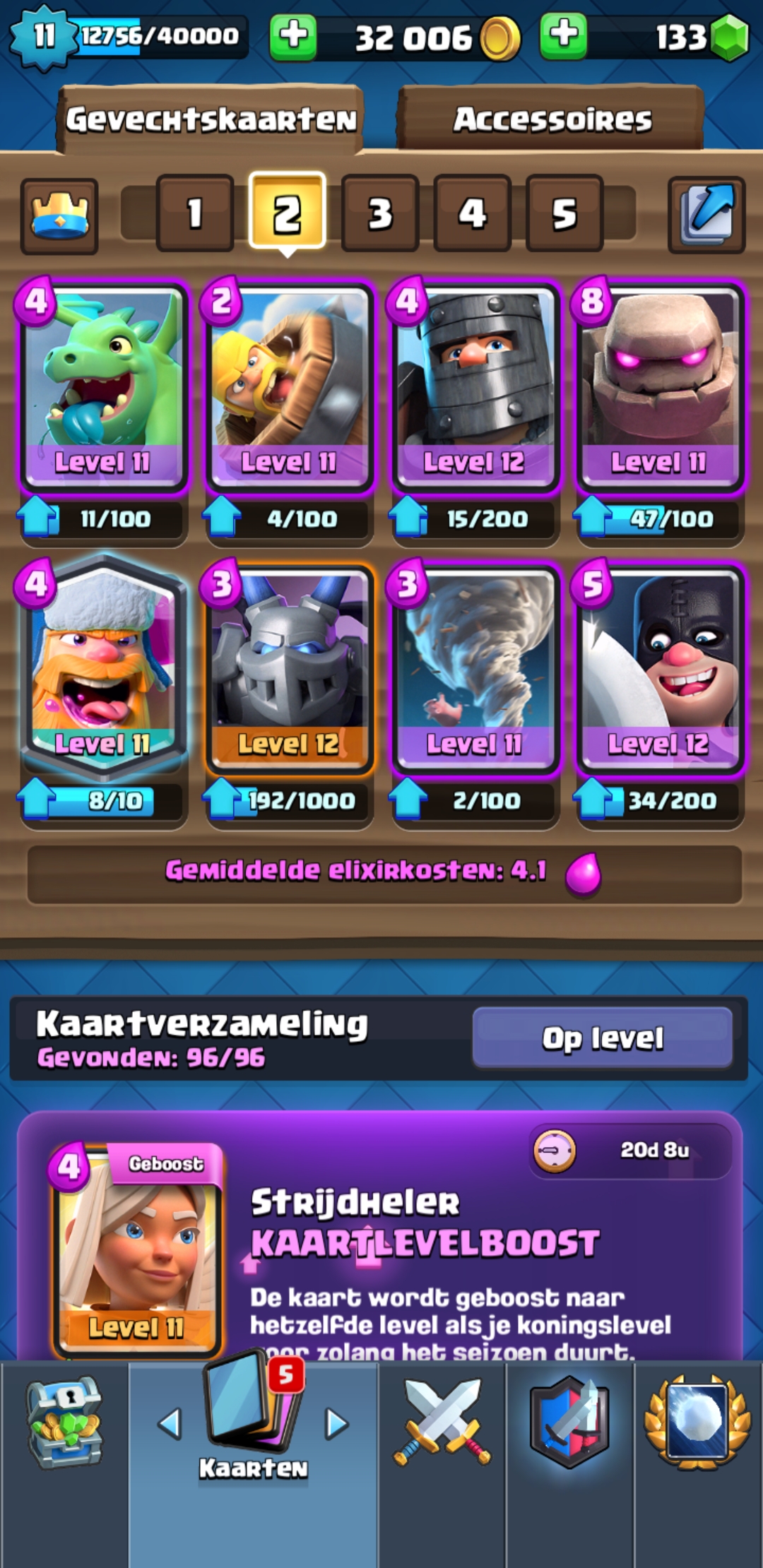
Task: Open the Executioner card showing 34/200
Action: 659,667
